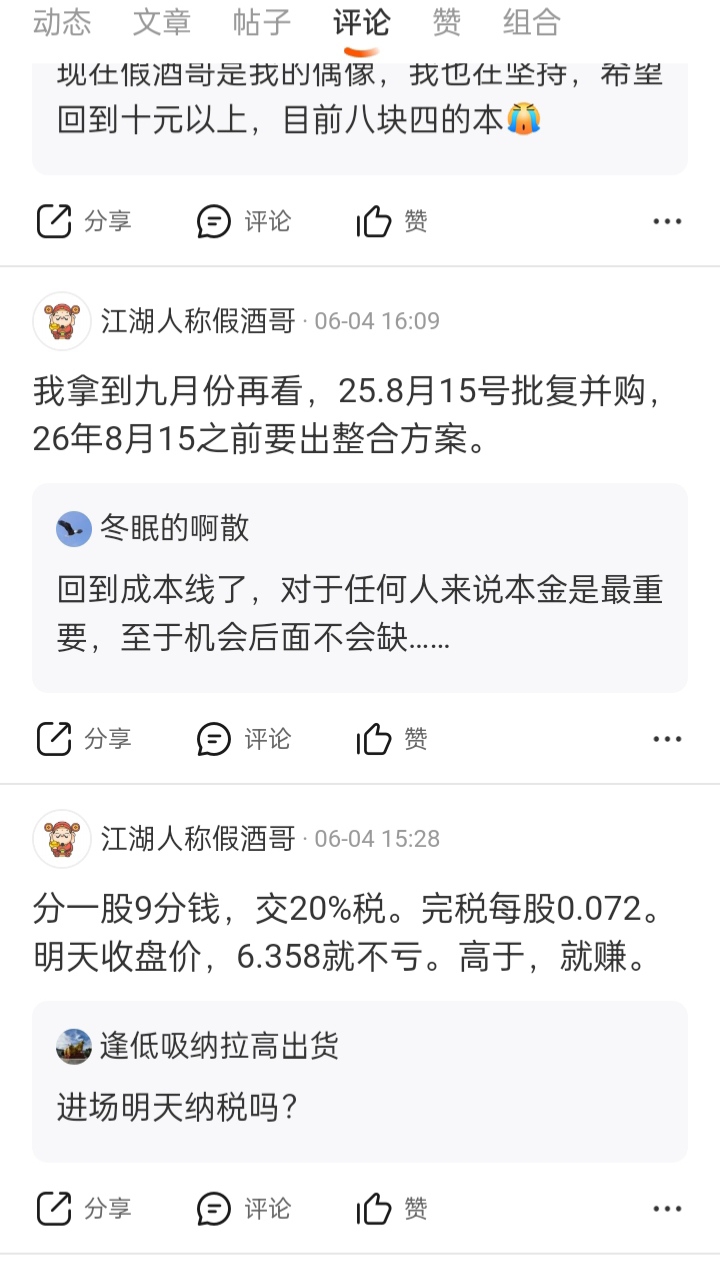Open more options for the 06-04 15:28 comment
720x1276 pixels.
(x=667, y=1208)
